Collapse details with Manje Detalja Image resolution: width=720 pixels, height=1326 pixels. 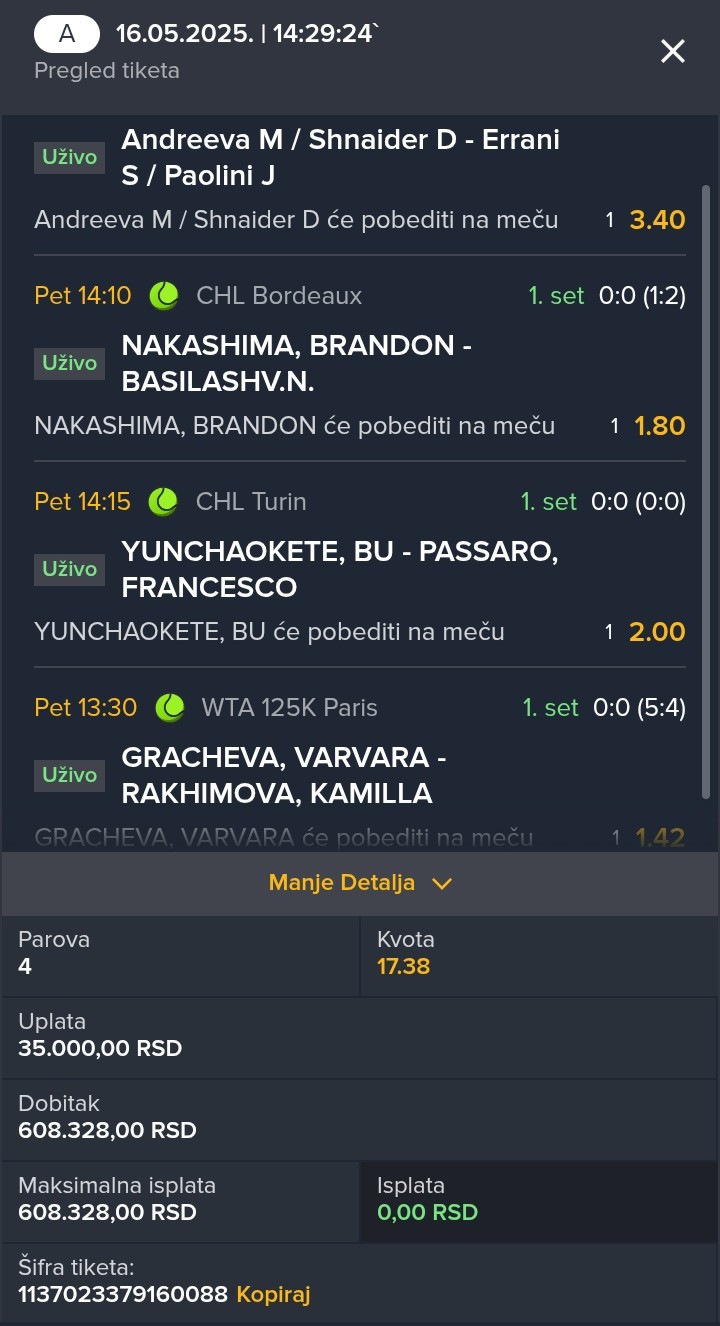point(360,883)
